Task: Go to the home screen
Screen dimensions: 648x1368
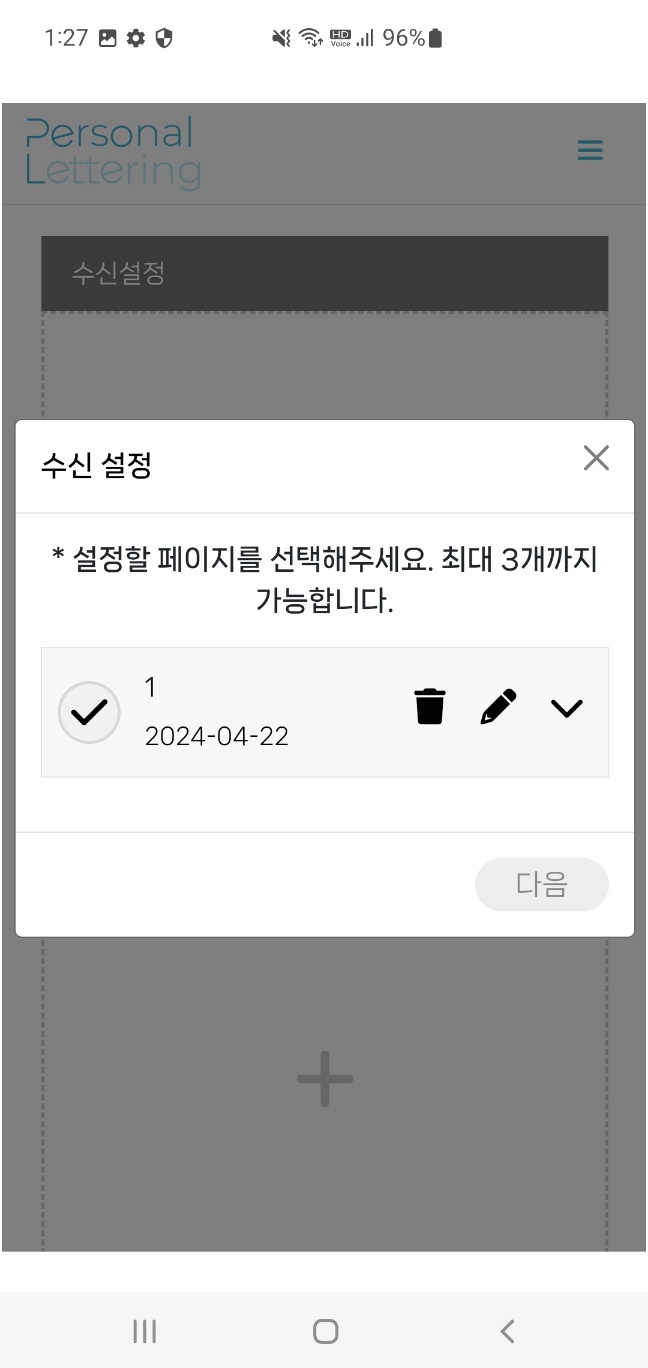Action: [x=325, y=1331]
